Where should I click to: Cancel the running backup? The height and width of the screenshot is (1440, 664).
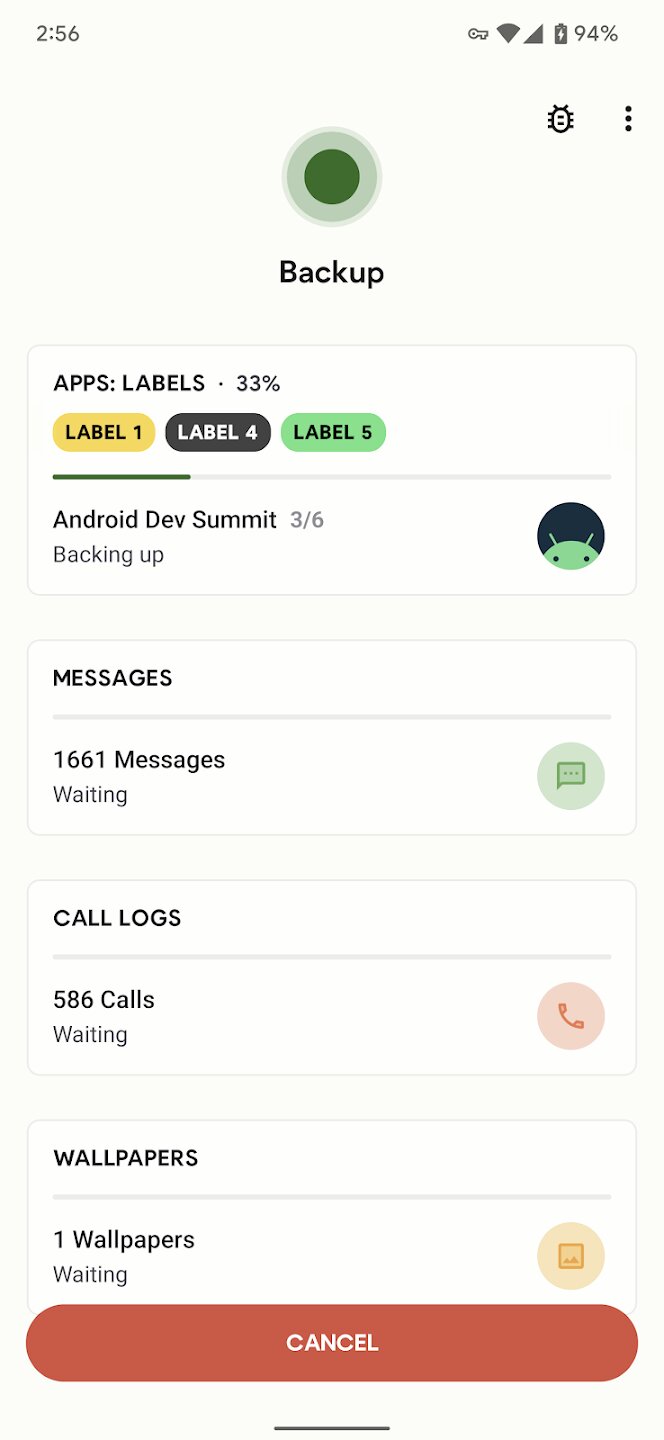332,1343
